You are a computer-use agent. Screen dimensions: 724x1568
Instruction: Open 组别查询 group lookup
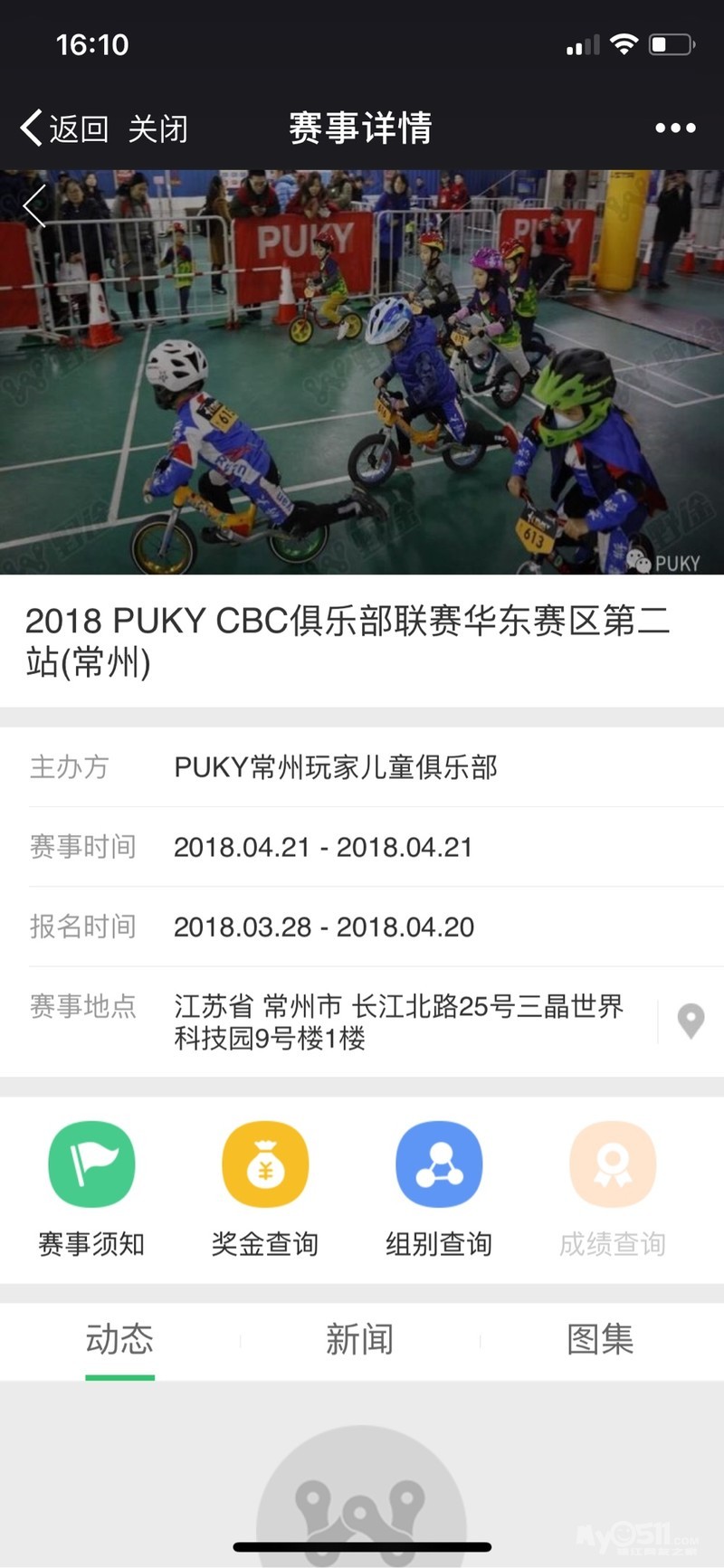point(439,1187)
